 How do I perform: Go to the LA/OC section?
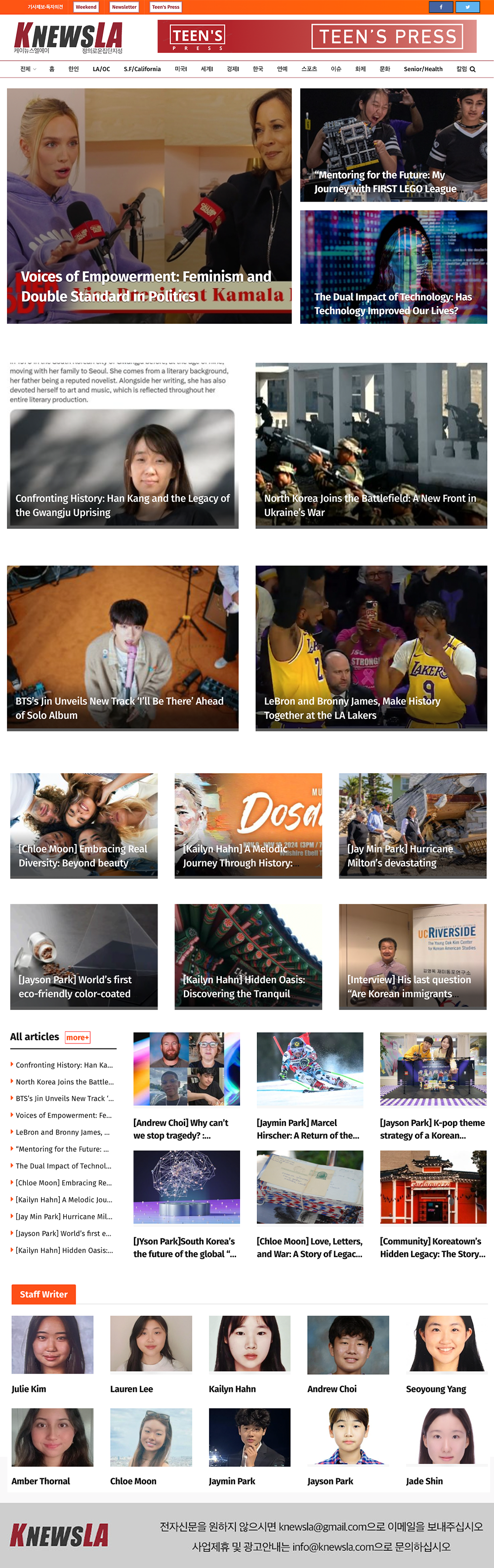point(101,69)
